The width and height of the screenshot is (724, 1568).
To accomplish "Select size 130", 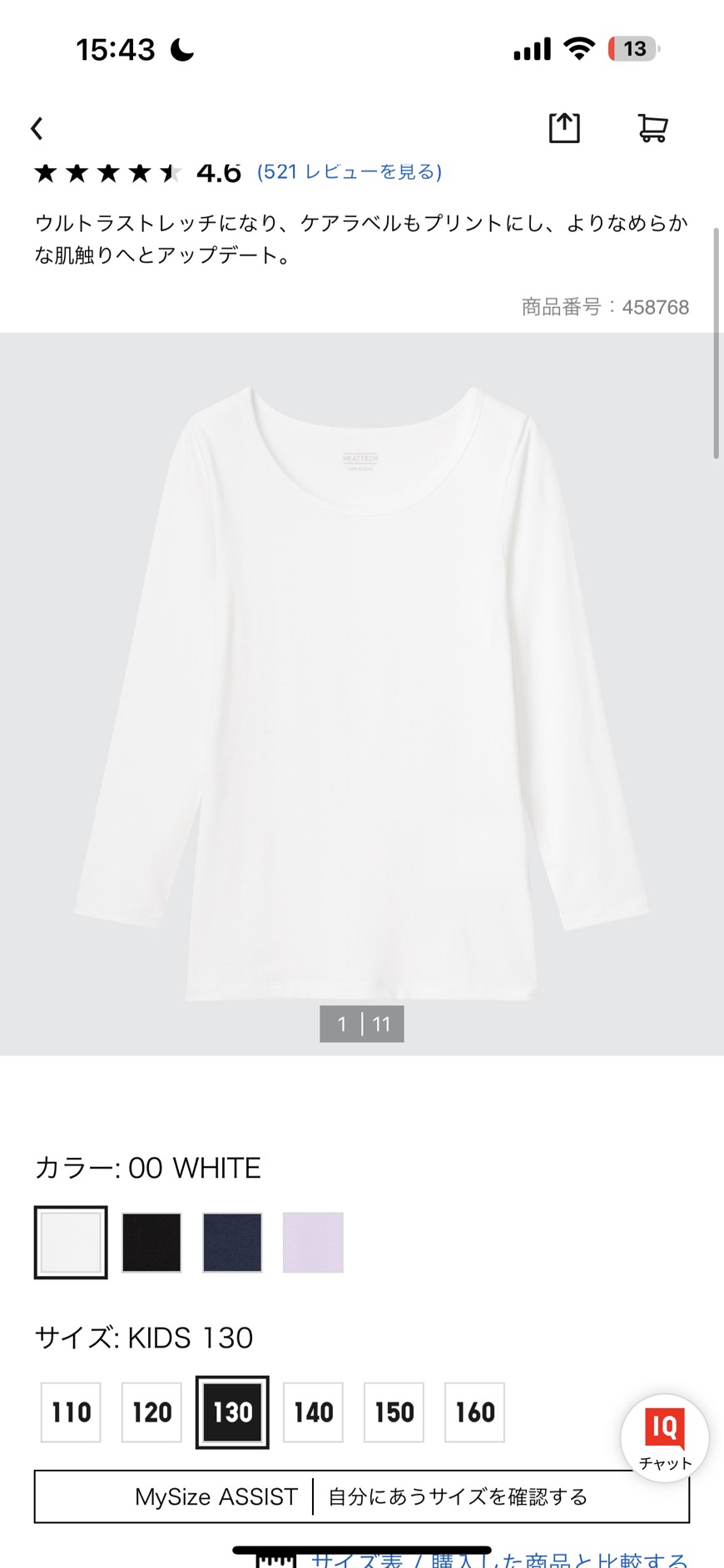I will point(232,1412).
